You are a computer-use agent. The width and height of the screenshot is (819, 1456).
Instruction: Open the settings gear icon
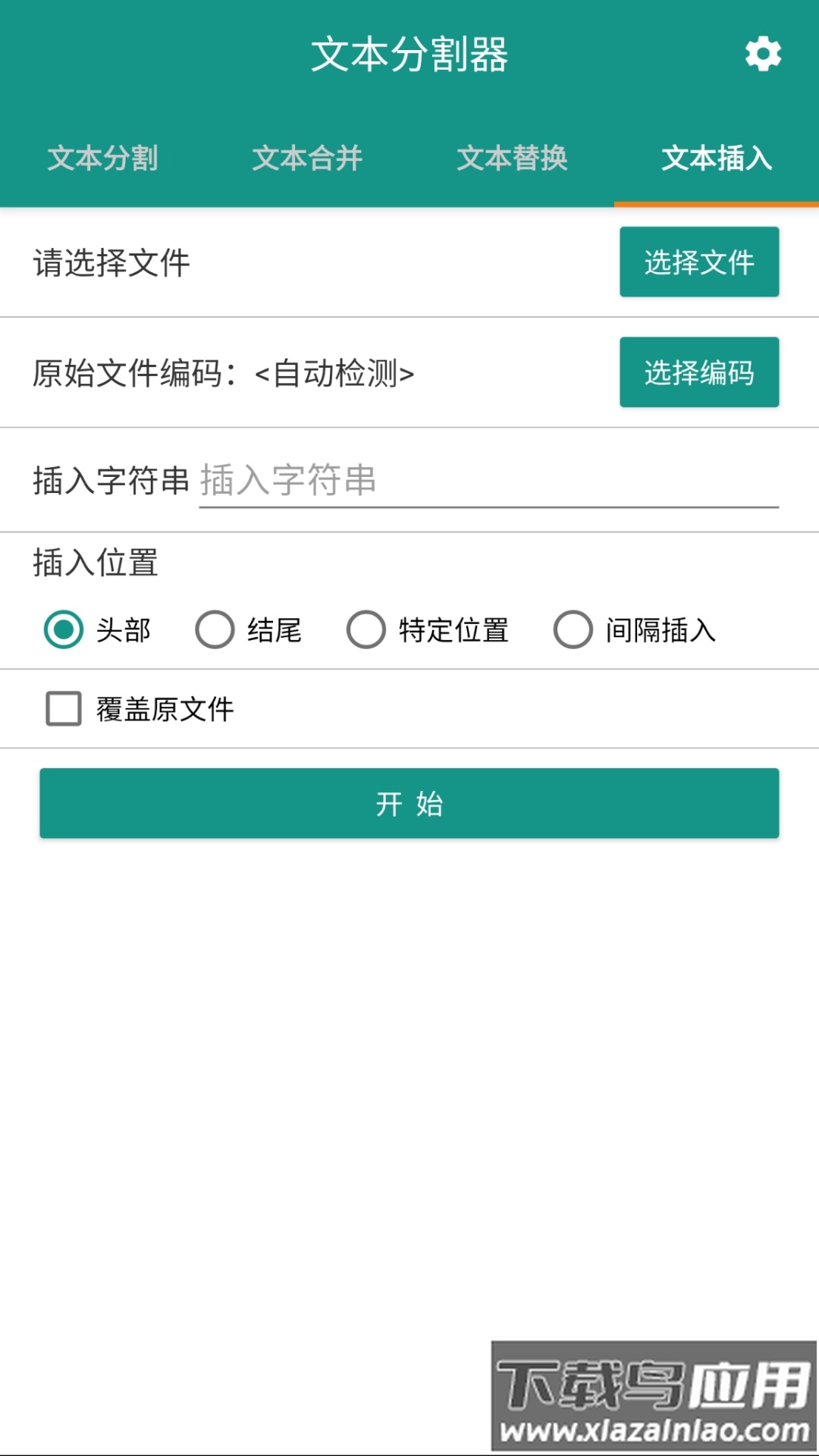point(763,53)
